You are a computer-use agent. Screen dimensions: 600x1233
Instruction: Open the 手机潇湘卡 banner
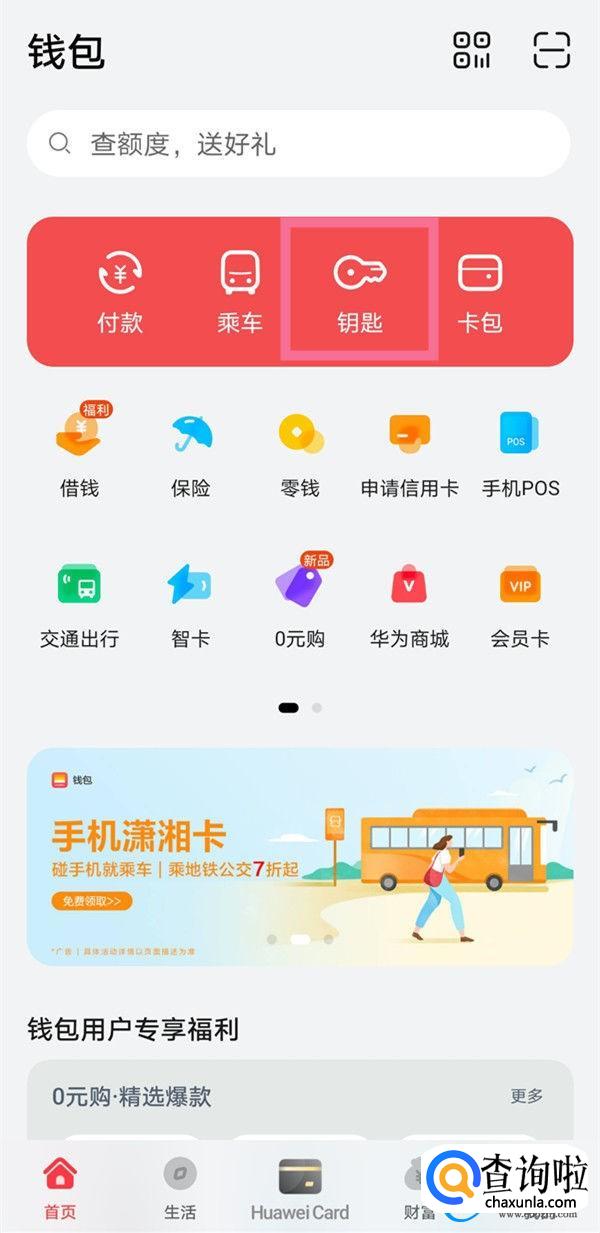[x=300, y=856]
